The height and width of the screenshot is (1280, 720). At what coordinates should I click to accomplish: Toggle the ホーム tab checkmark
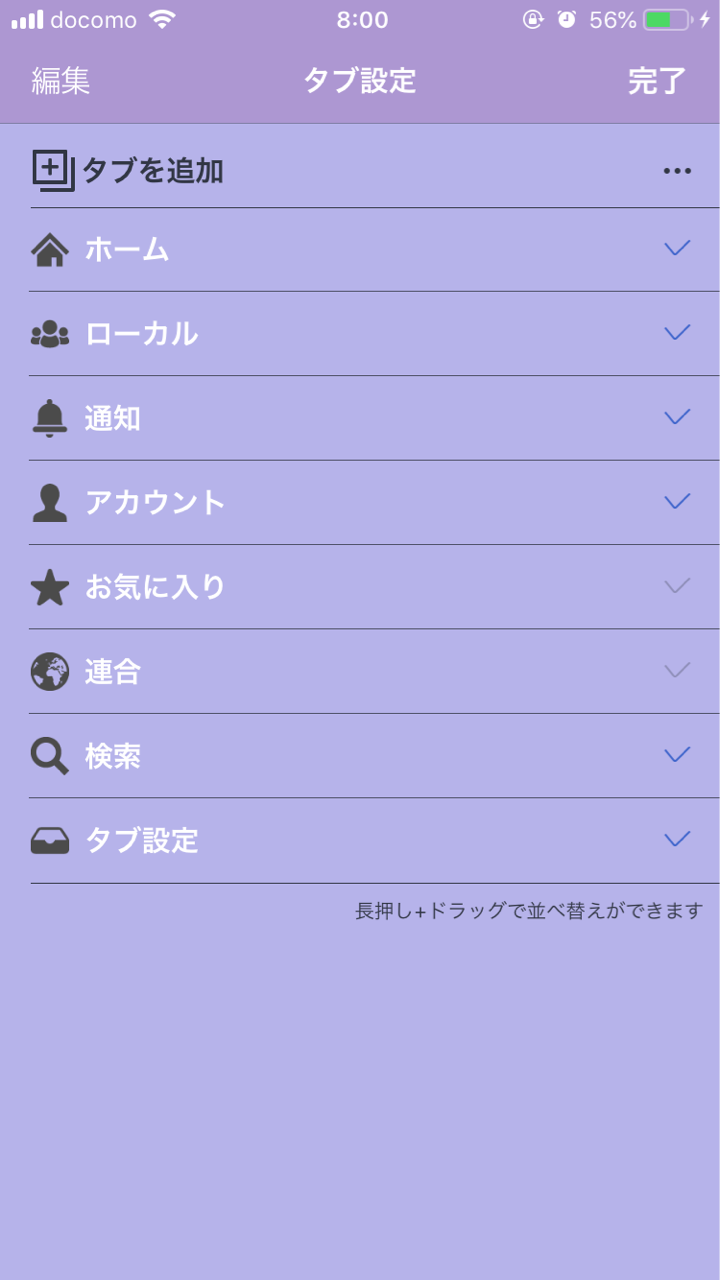(x=677, y=248)
